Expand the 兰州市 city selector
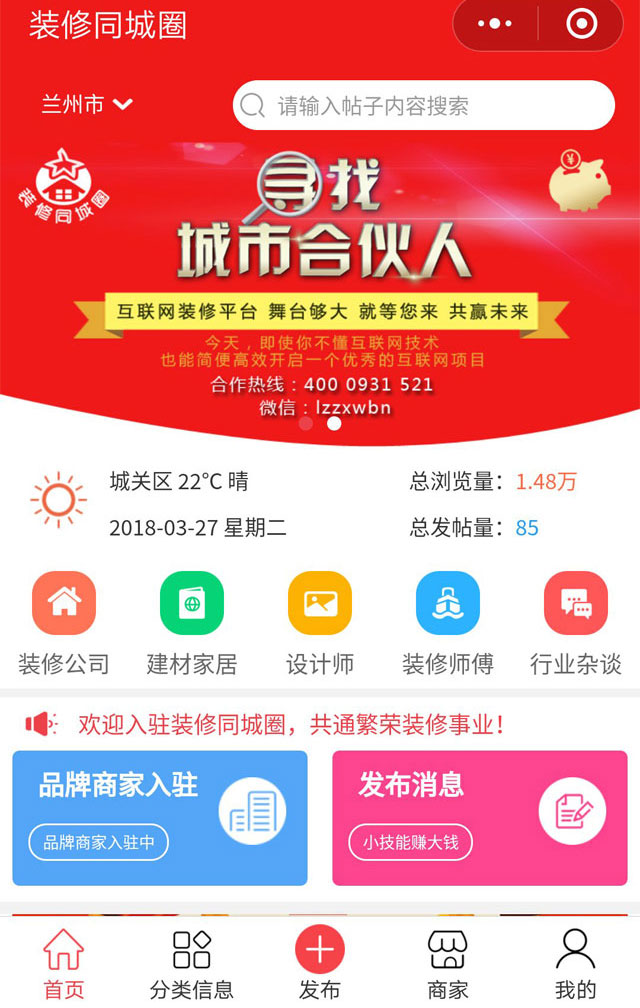 point(88,105)
